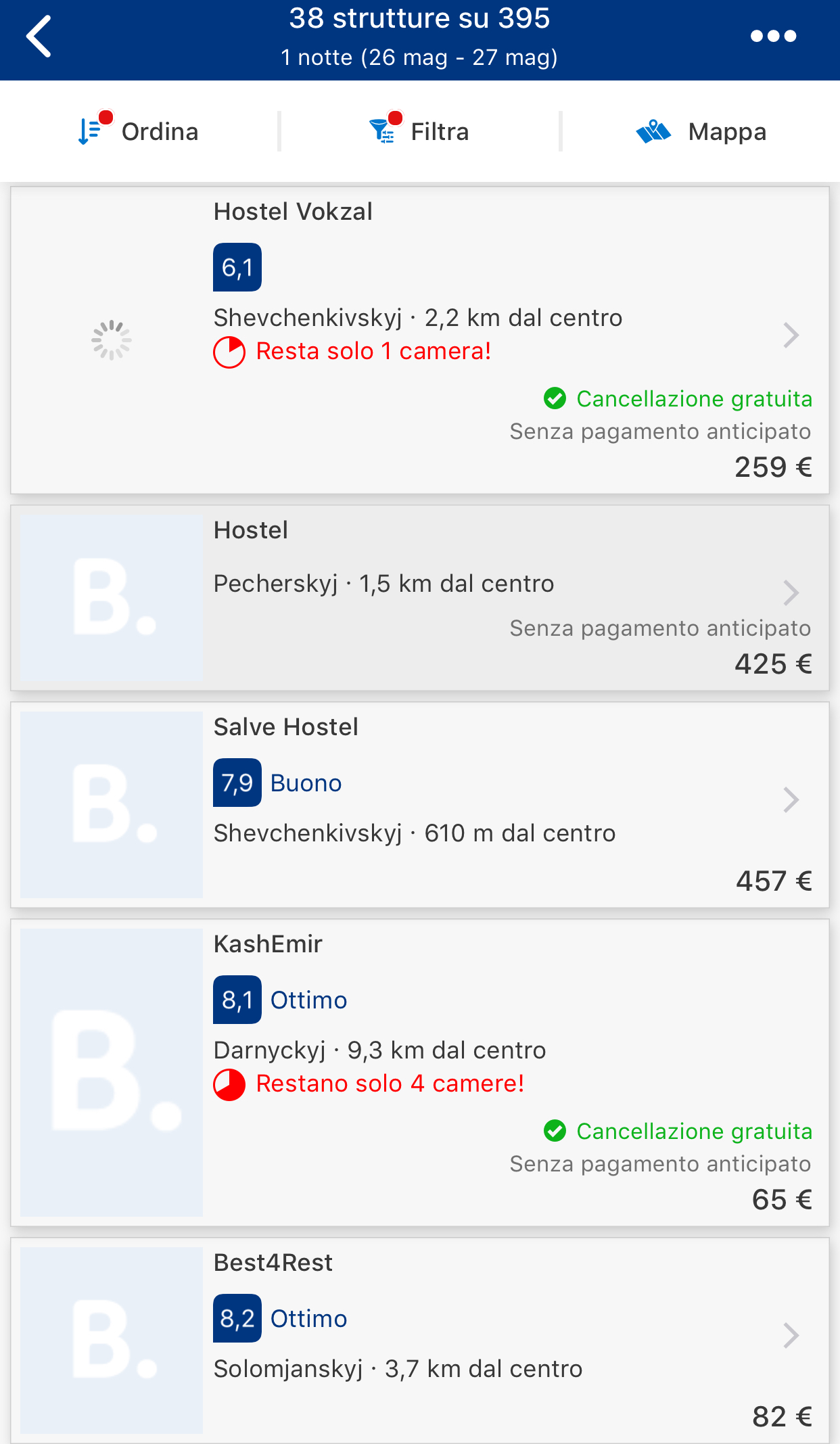Open Salve Hostel details with its arrow
Image resolution: width=840 pixels, height=1444 pixels.
[x=792, y=800]
